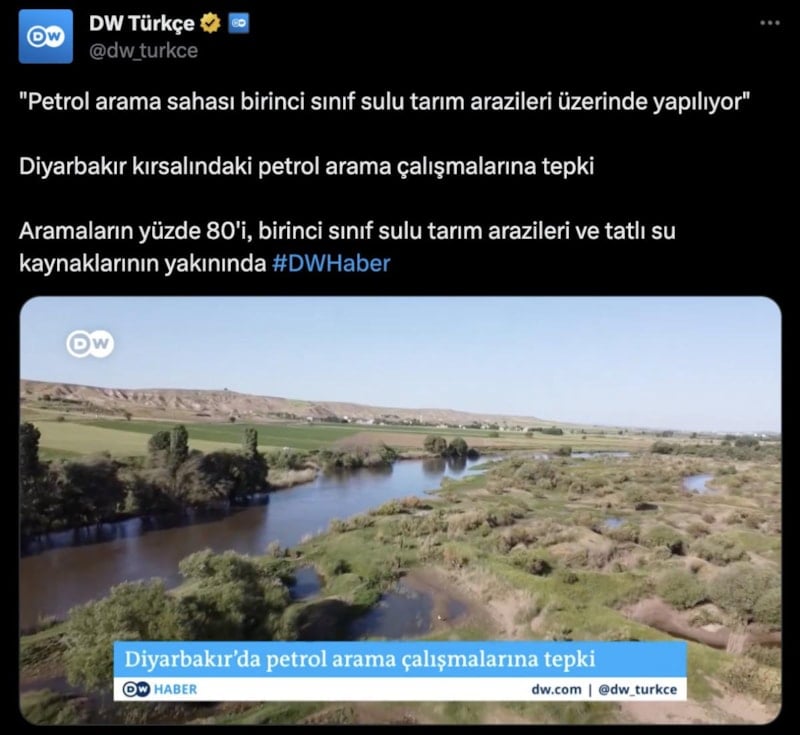Open the post overflow menu
This screenshot has height=735, width=800.
pos(767,22)
